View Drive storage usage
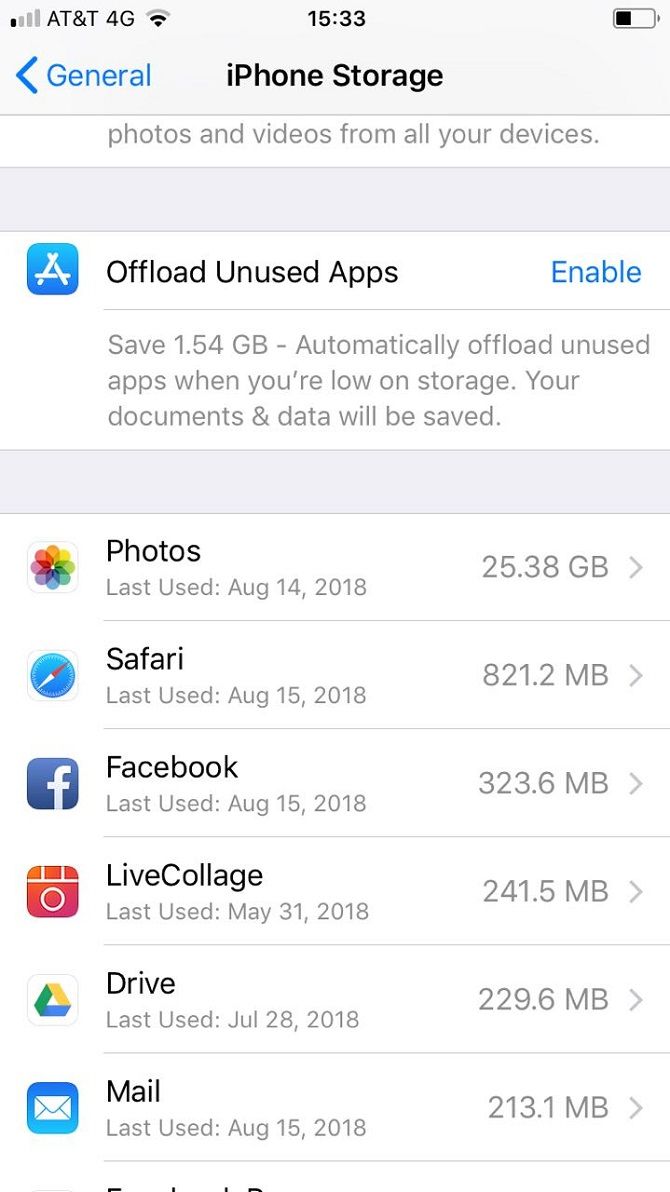Viewport: 670px width, 1192px height. pos(335,999)
